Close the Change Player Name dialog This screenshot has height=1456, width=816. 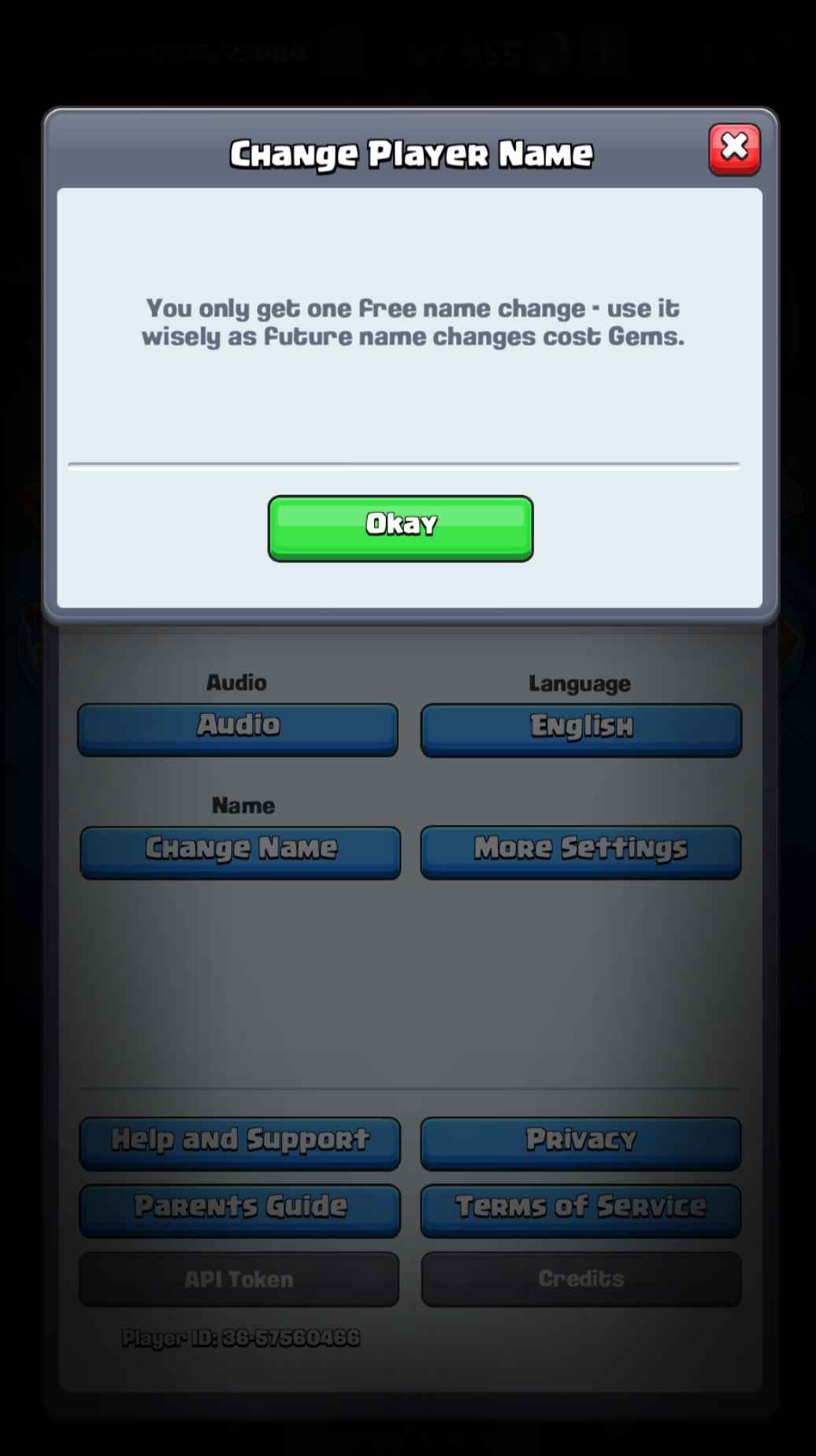[x=734, y=148]
